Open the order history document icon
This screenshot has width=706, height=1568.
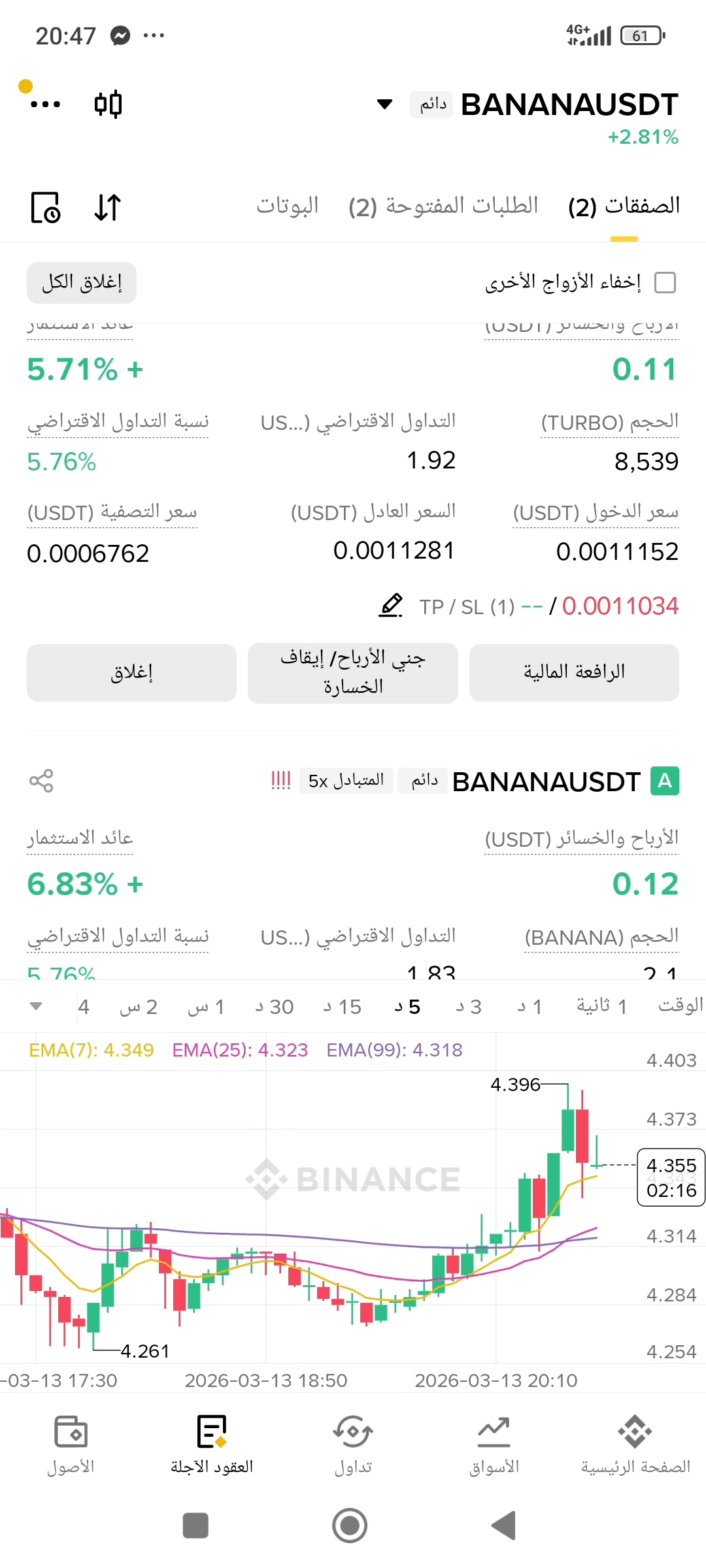click(46, 208)
